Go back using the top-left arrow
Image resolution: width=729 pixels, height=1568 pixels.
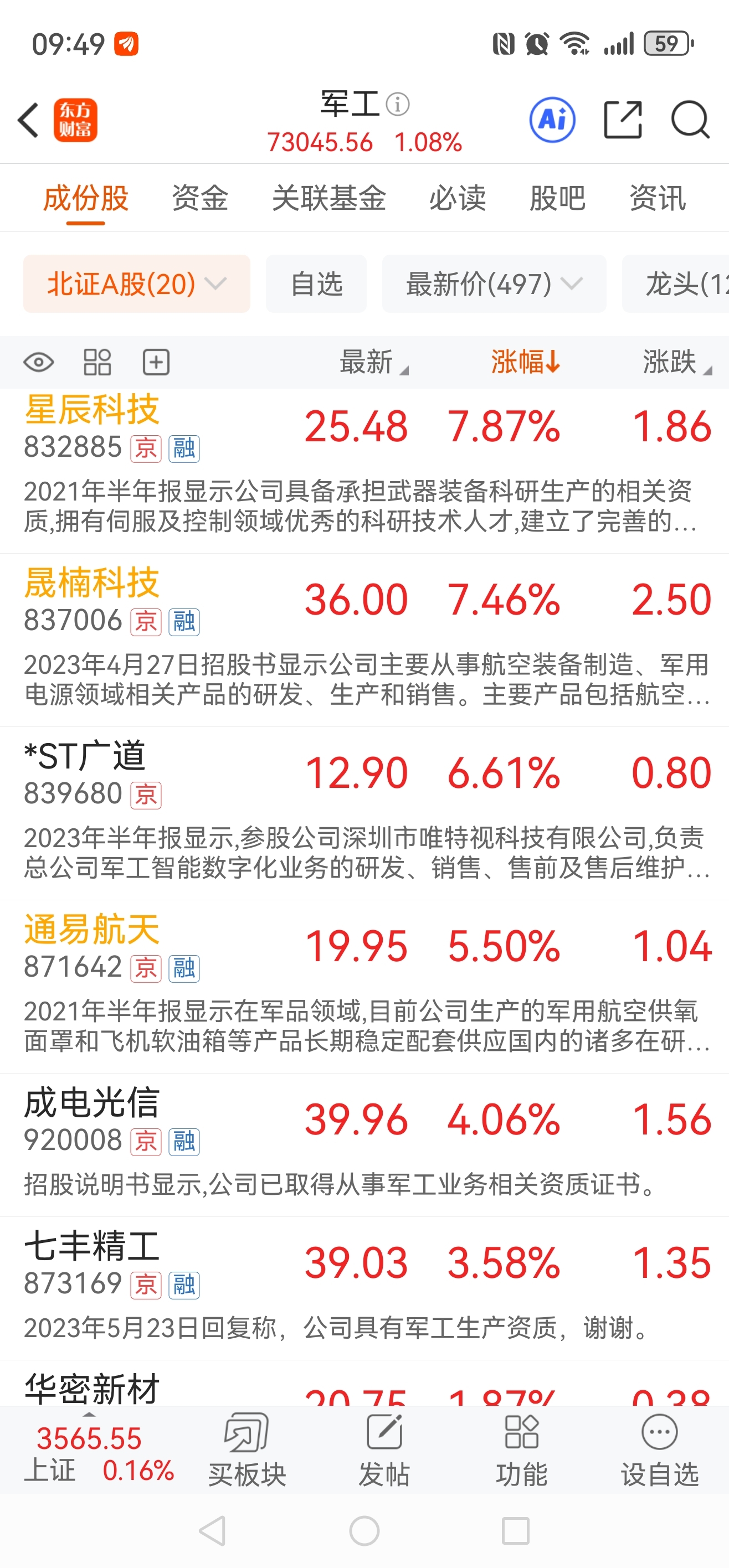point(29,120)
